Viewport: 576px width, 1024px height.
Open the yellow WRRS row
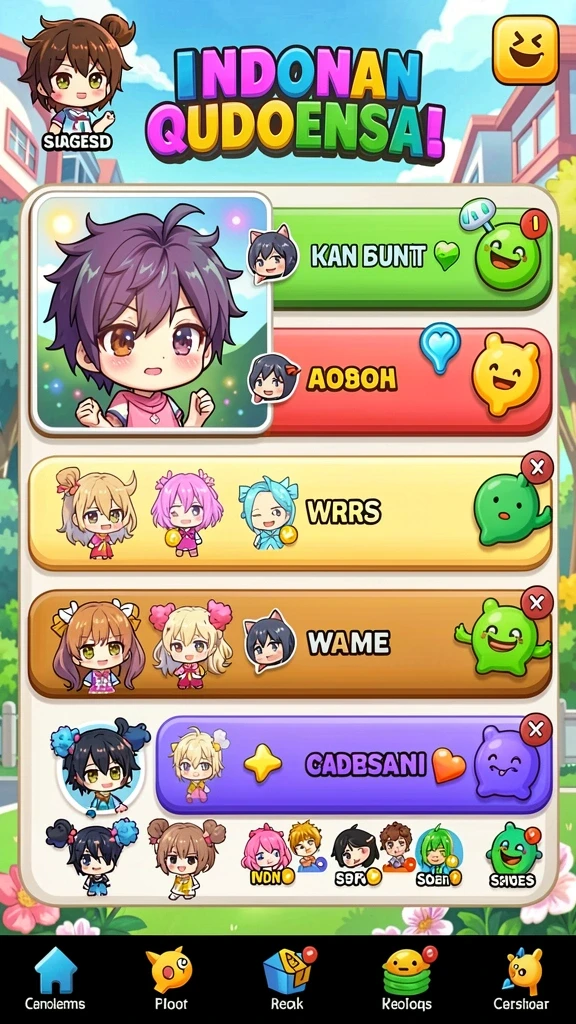(290, 513)
